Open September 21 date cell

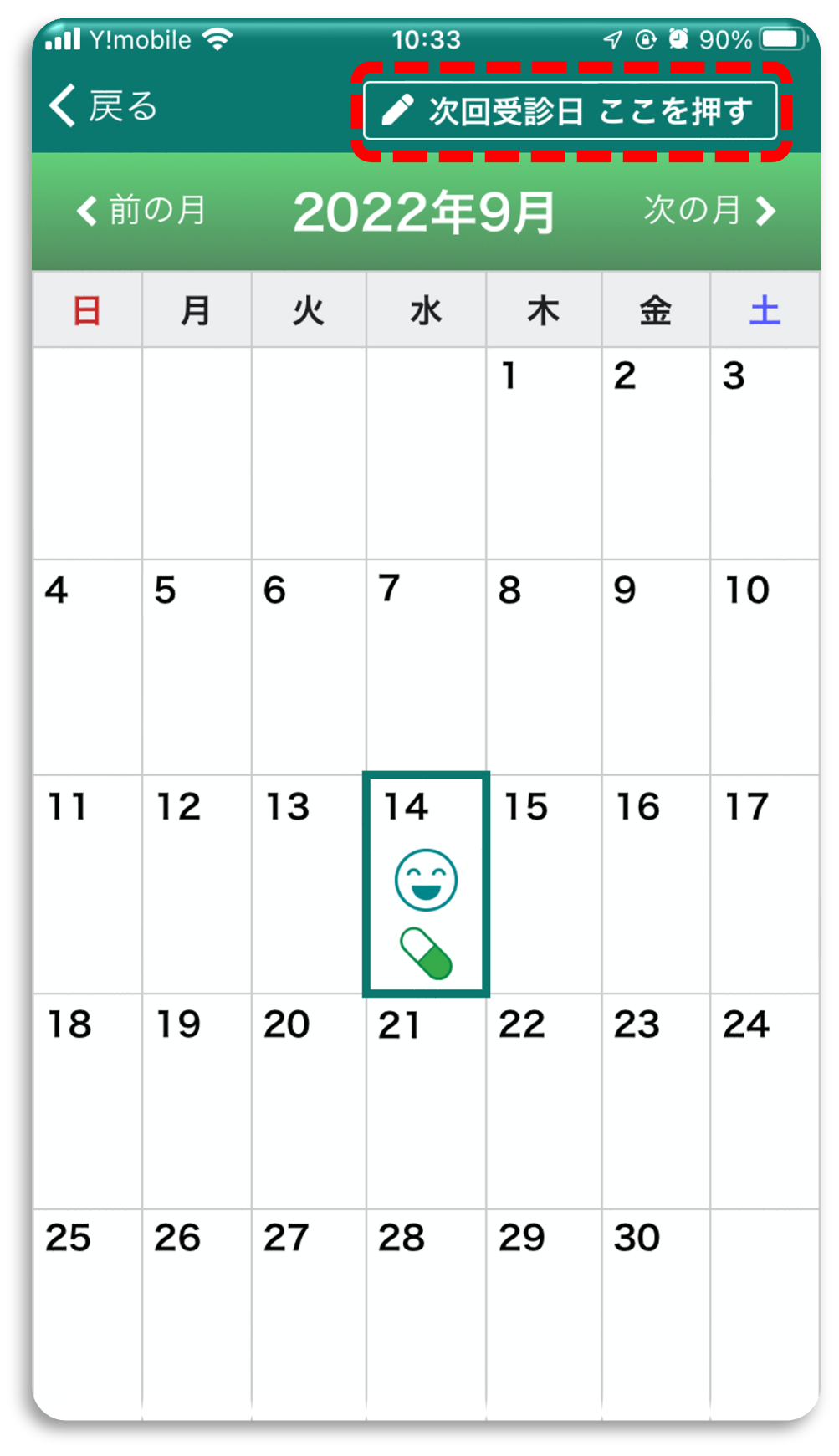click(x=426, y=1101)
